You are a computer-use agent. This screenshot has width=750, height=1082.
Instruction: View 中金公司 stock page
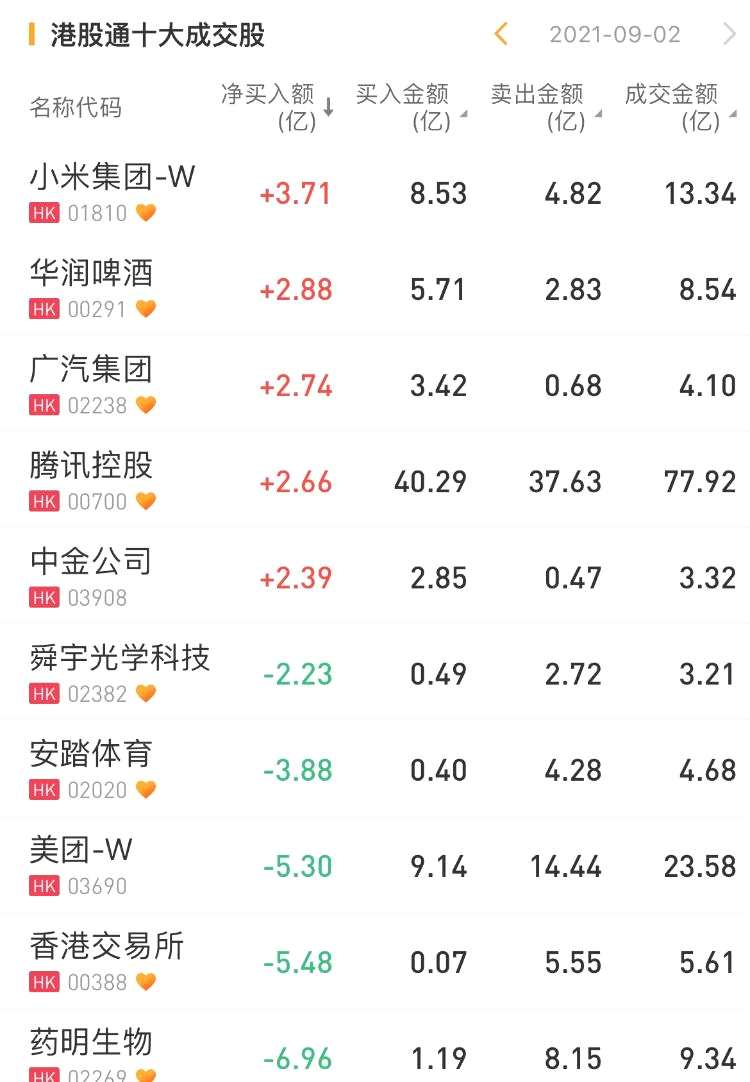[92, 562]
